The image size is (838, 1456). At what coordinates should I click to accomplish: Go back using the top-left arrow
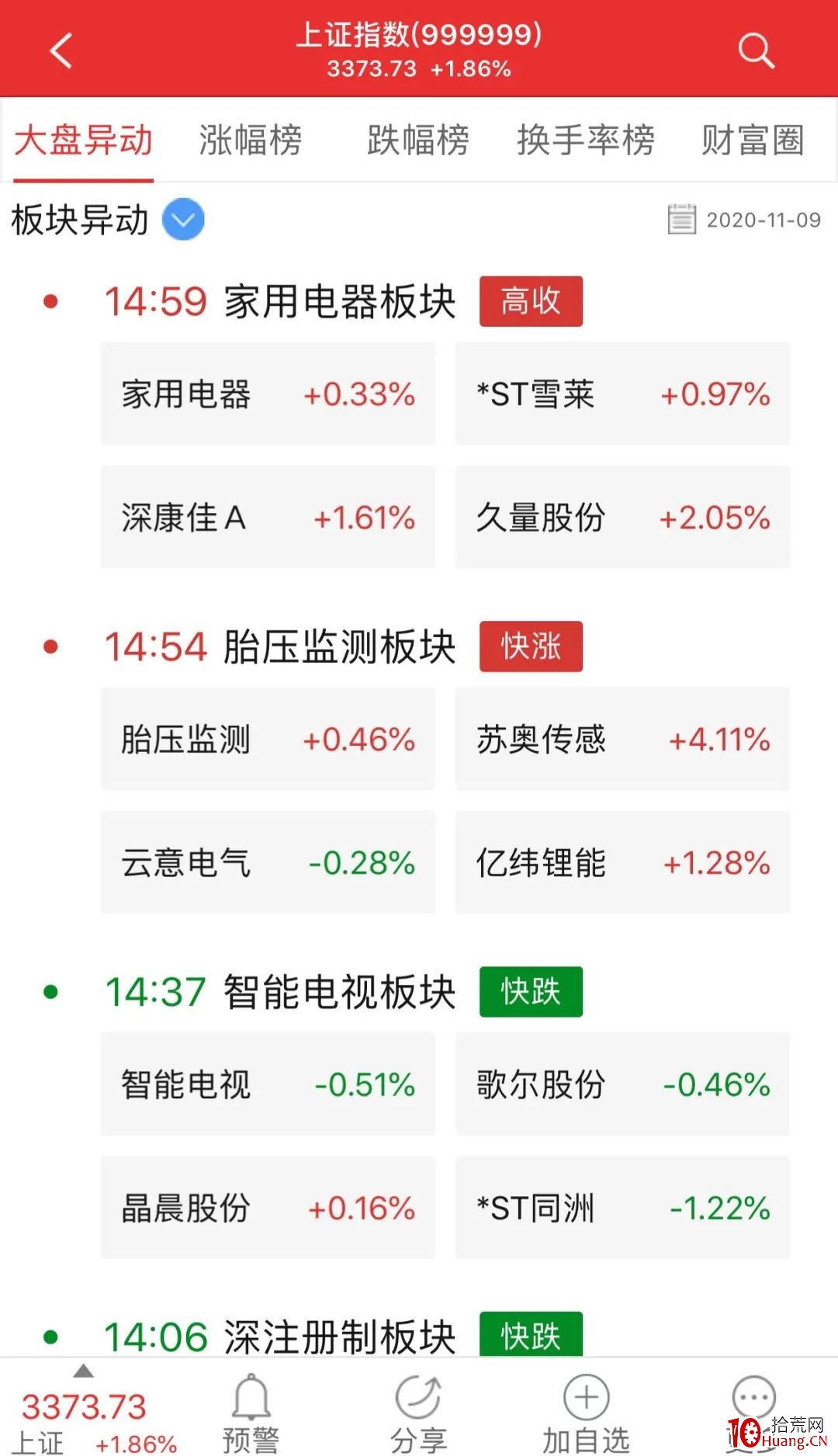[x=61, y=50]
